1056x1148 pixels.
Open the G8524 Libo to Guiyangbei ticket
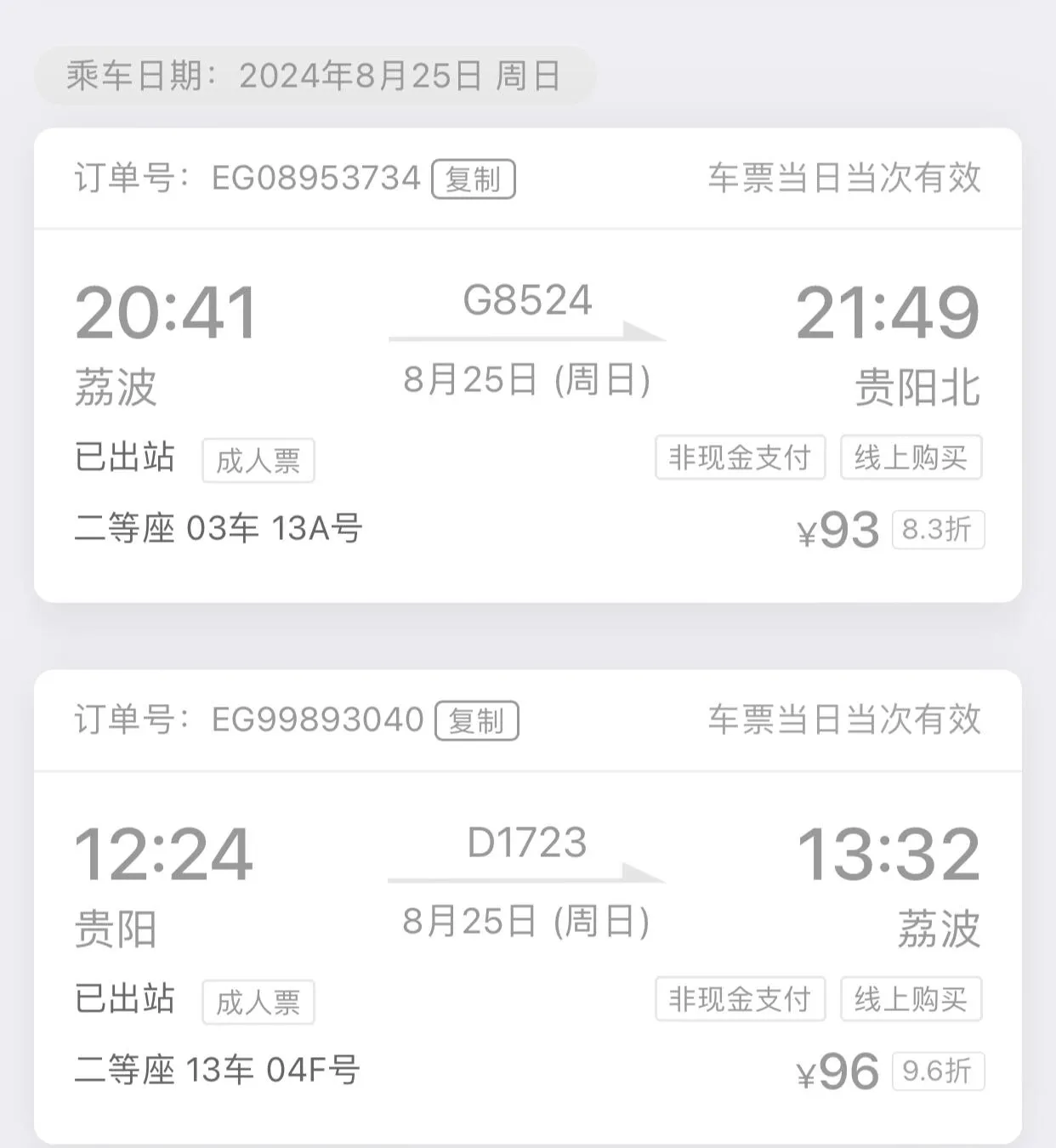pyautogui.click(x=527, y=408)
